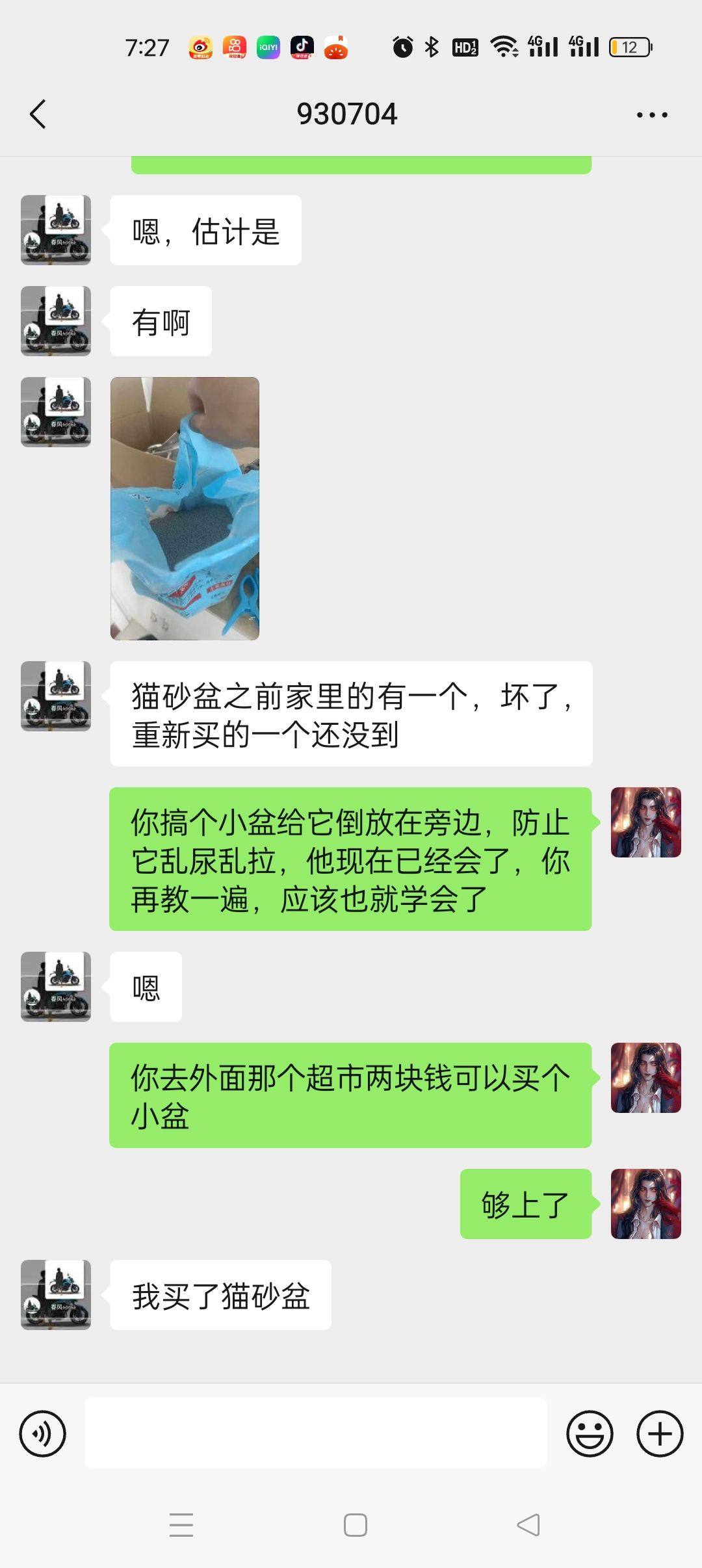Screen dimensions: 702x1568
Task: Open the cat litter photo message
Action: point(185,508)
